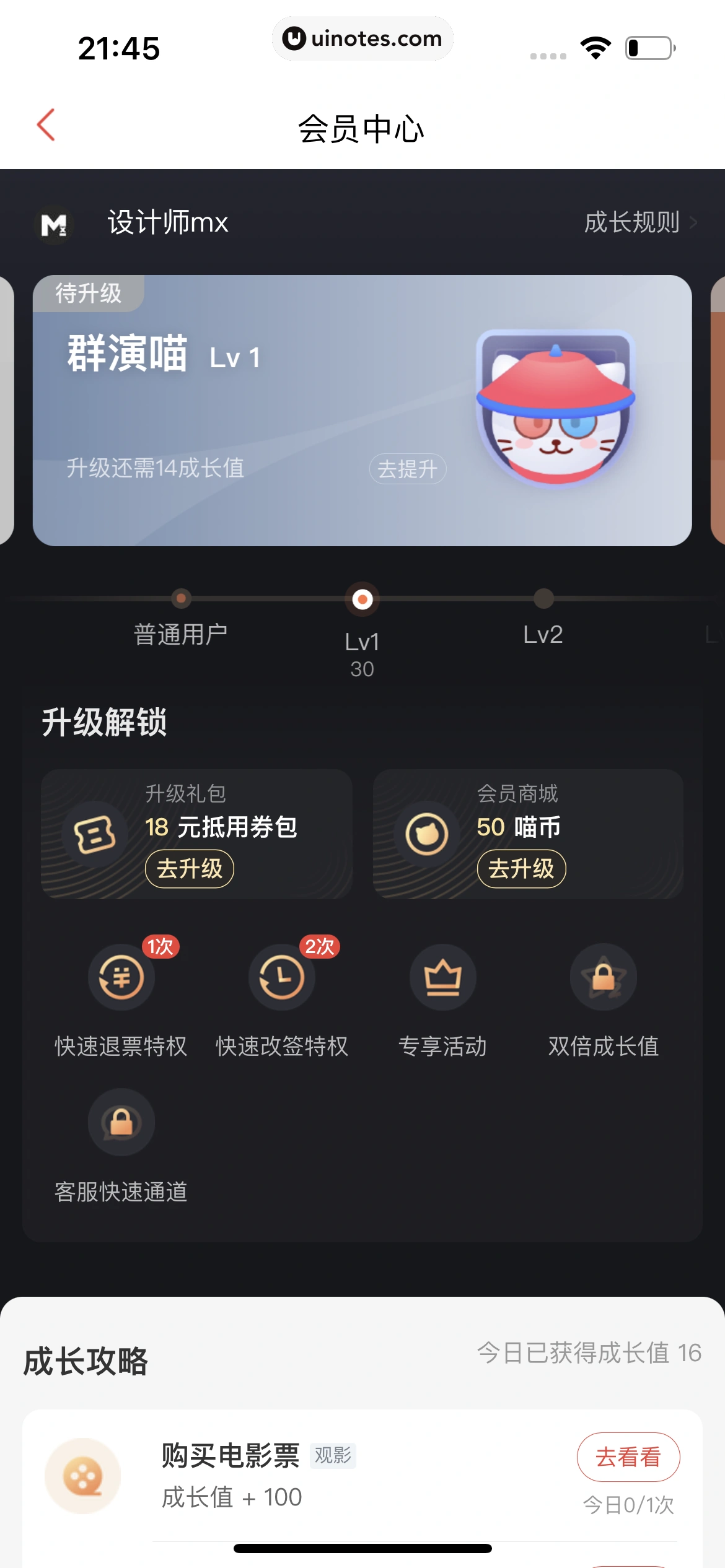Tap 去升级 under 50 喵币
Image resolution: width=725 pixels, height=1568 pixels.
click(521, 869)
